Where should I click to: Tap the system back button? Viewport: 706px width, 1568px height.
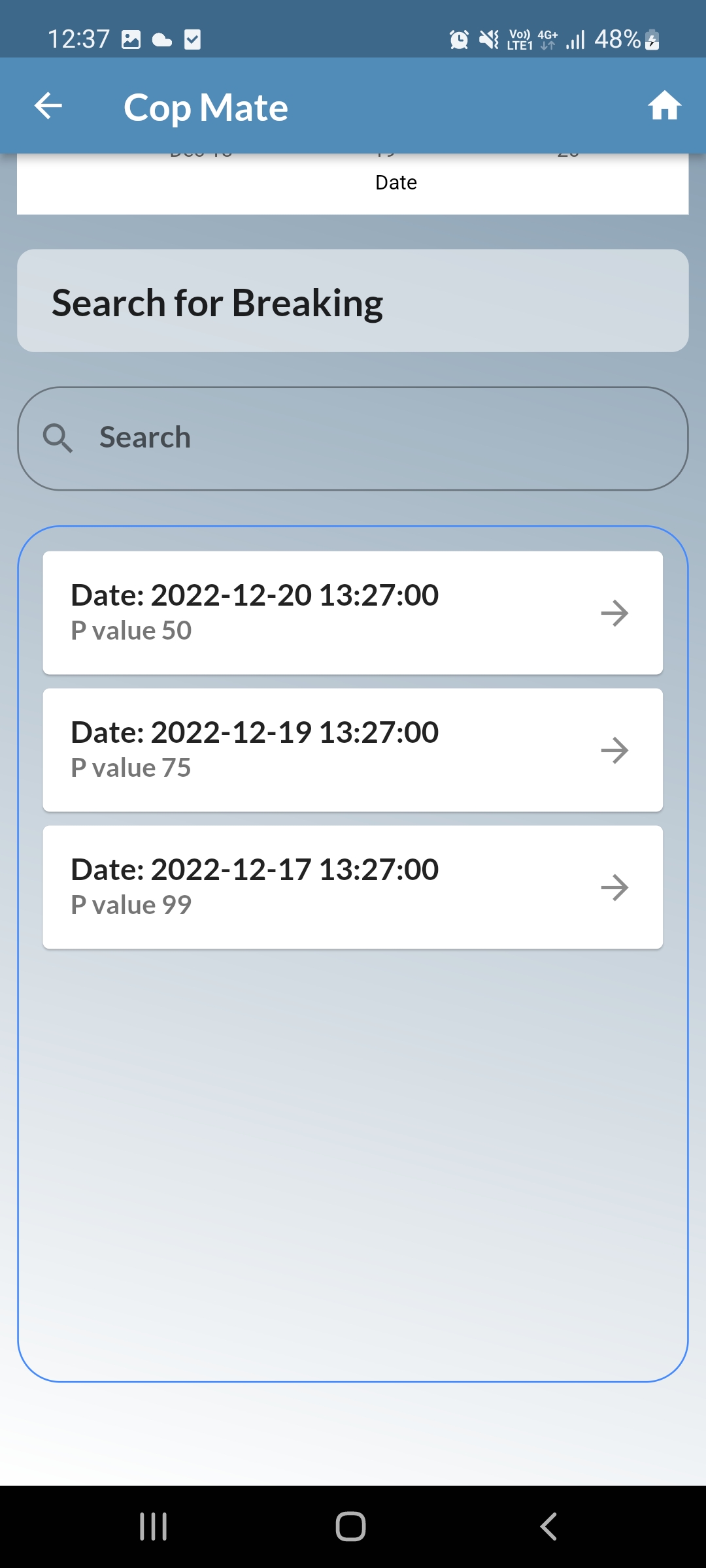pyautogui.click(x=548, y=1527)
